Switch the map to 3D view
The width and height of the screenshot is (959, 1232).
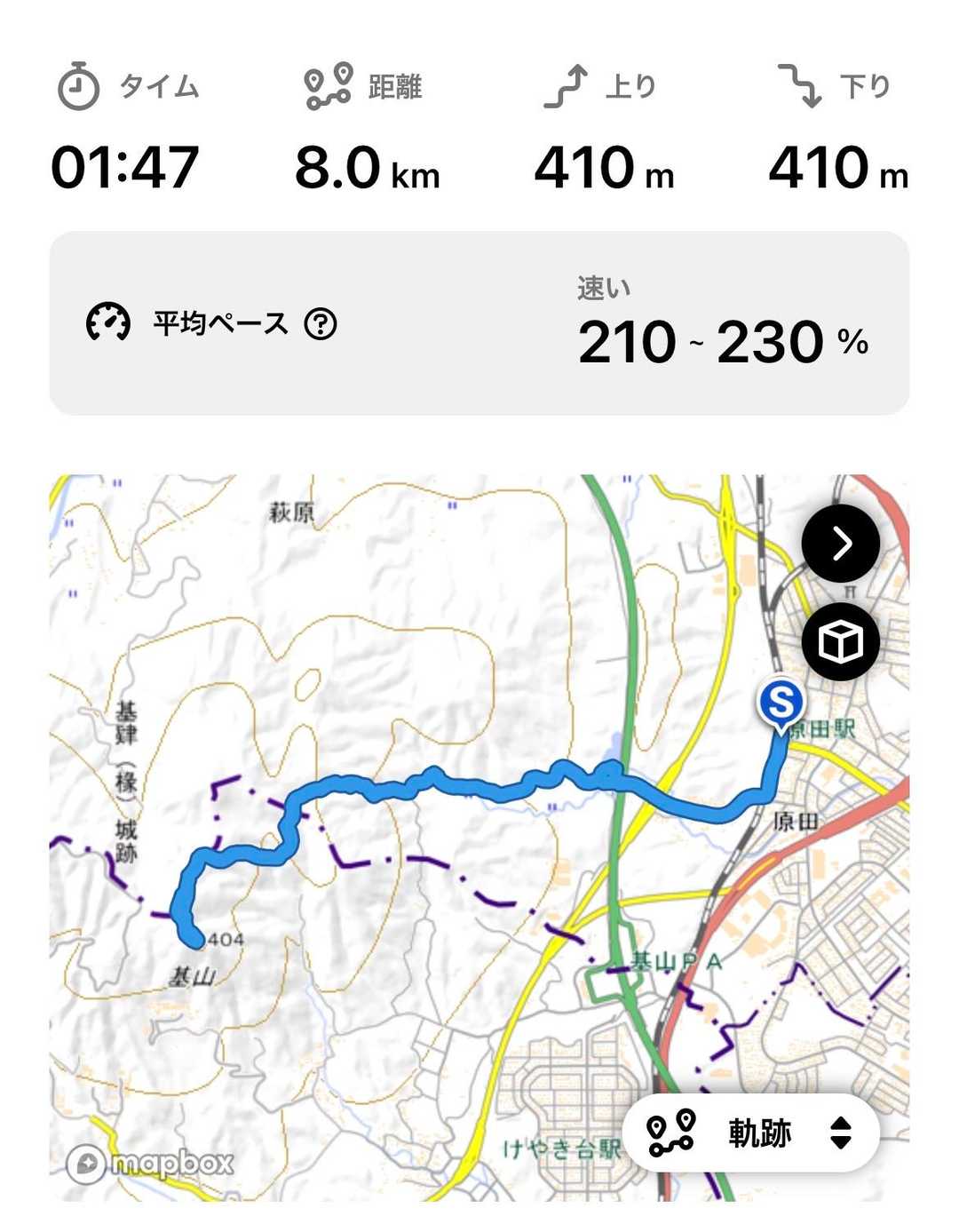click(840, 641)
